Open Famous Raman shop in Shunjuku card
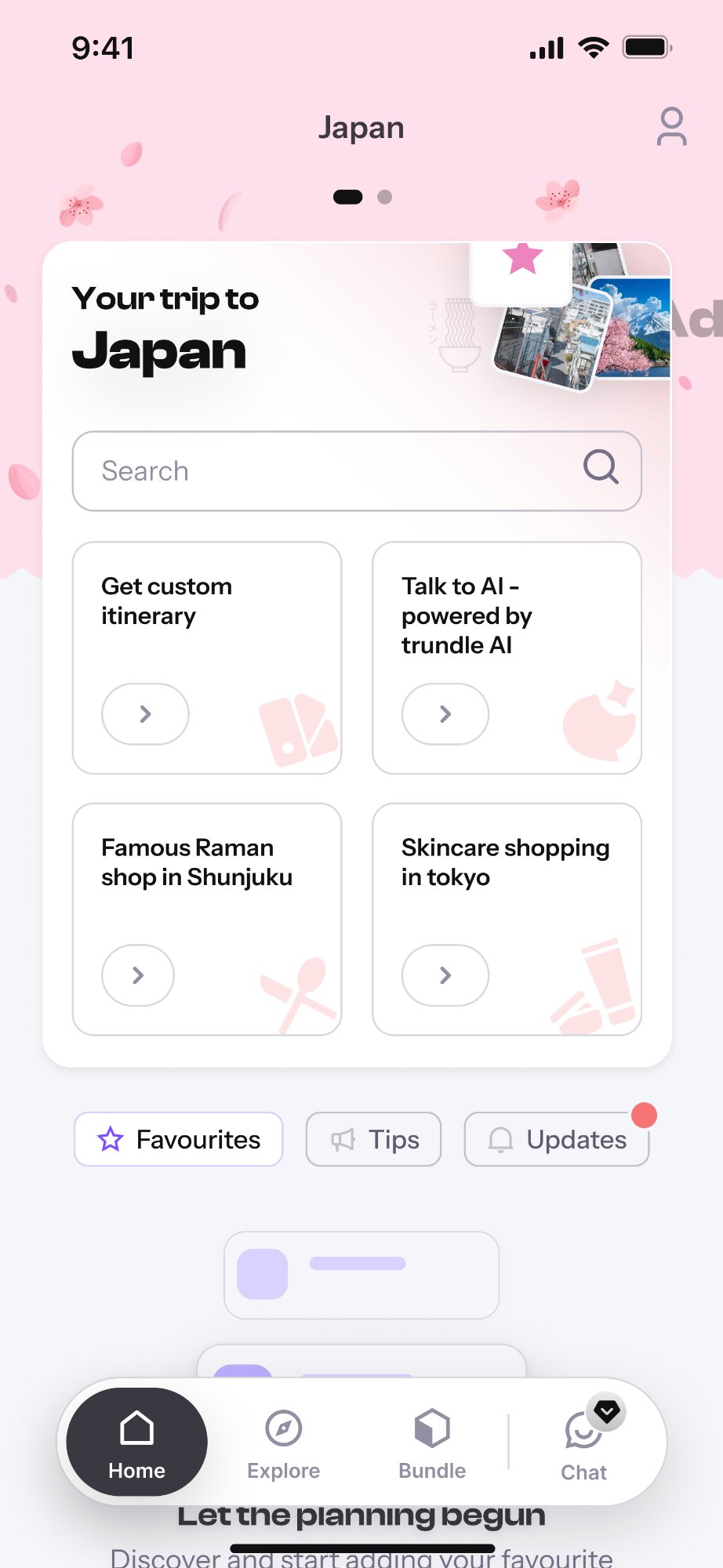This screenshot has height=1568, width=723. 207,918
